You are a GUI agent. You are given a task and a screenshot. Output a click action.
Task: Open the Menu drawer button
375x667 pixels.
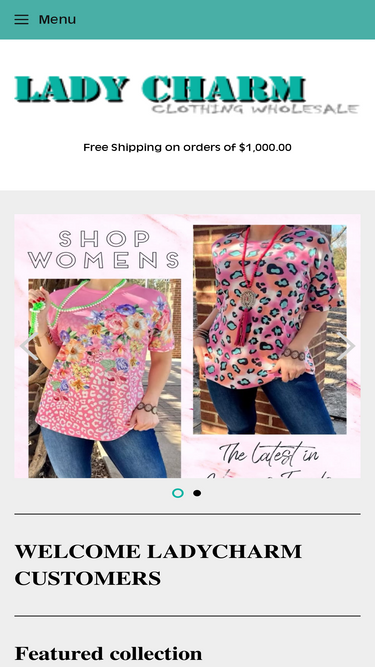[x=45, y=20]
